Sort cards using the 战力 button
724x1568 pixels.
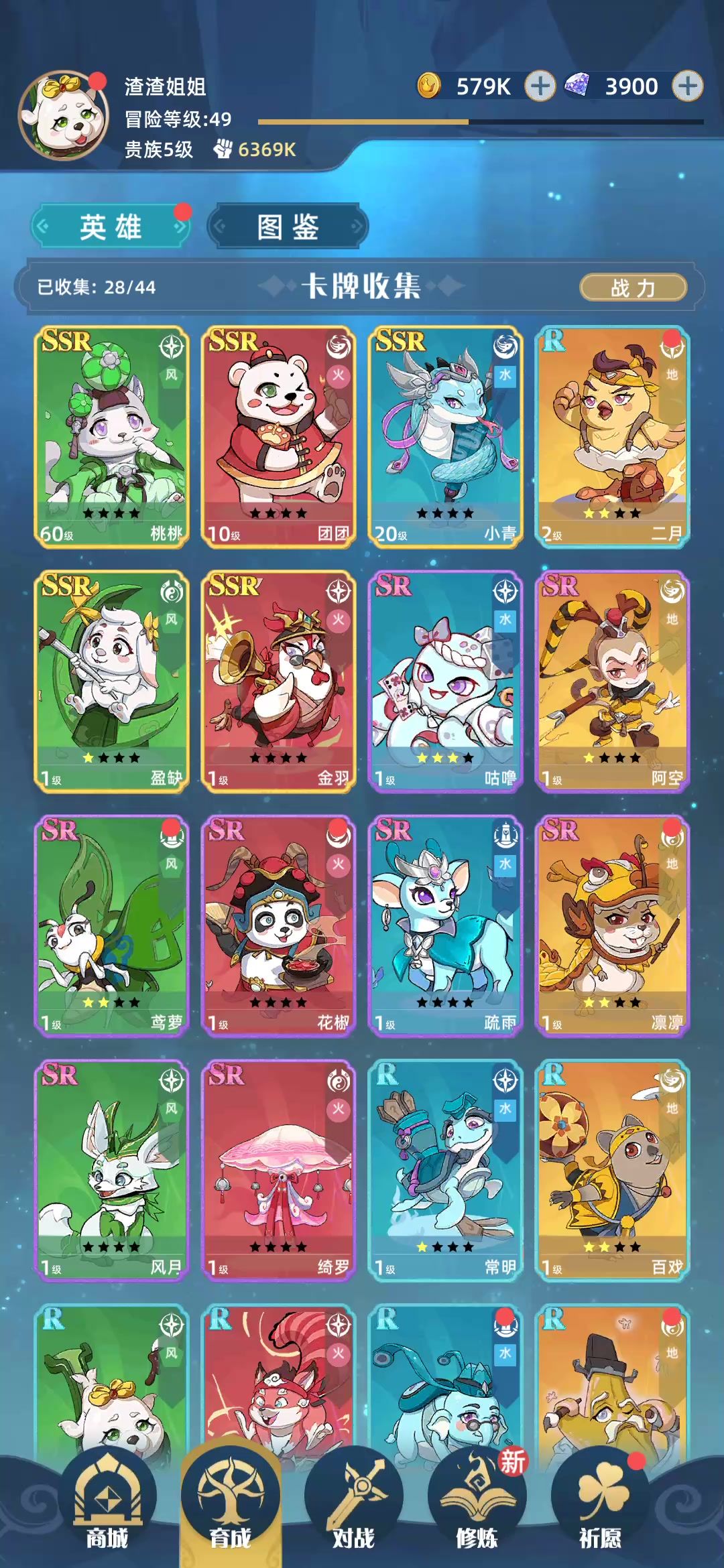[633, 287]
